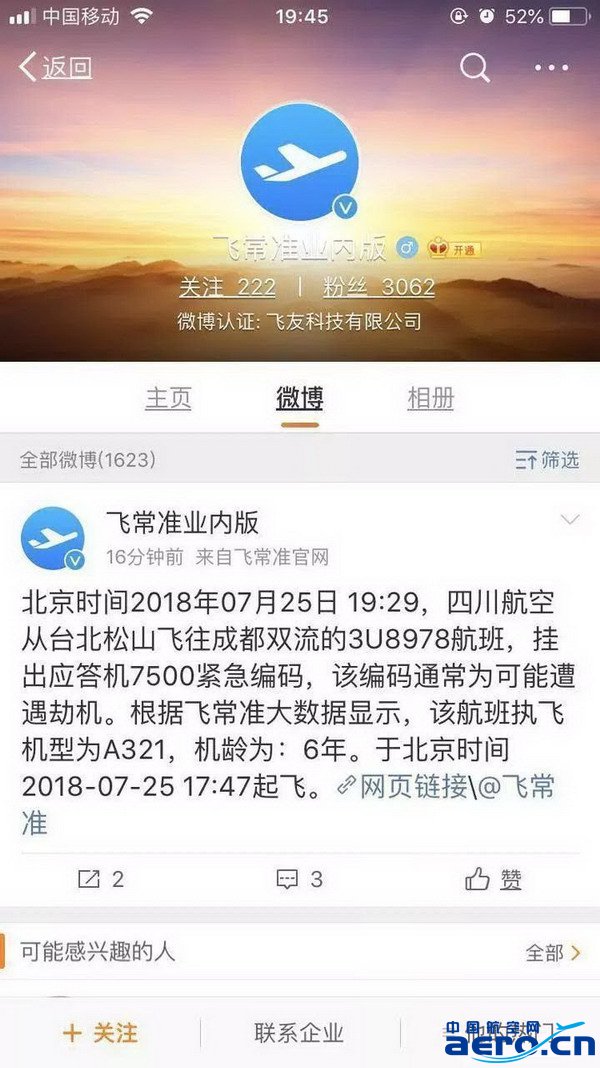Open the three-dot overflow menu
This screenshot has width=600, height=1068.
tap(551, 68)
